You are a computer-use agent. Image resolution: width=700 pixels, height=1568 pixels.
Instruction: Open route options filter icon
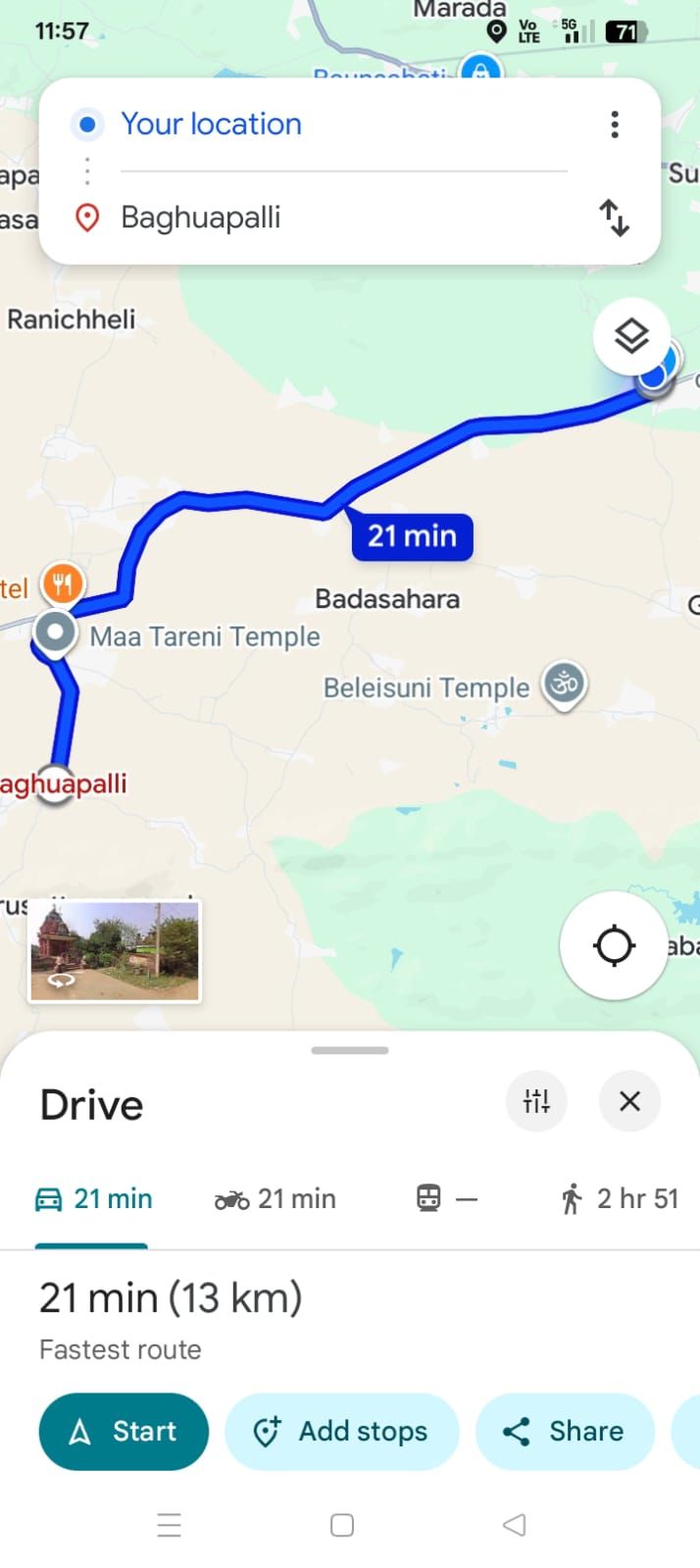(x=536, y=1101)
